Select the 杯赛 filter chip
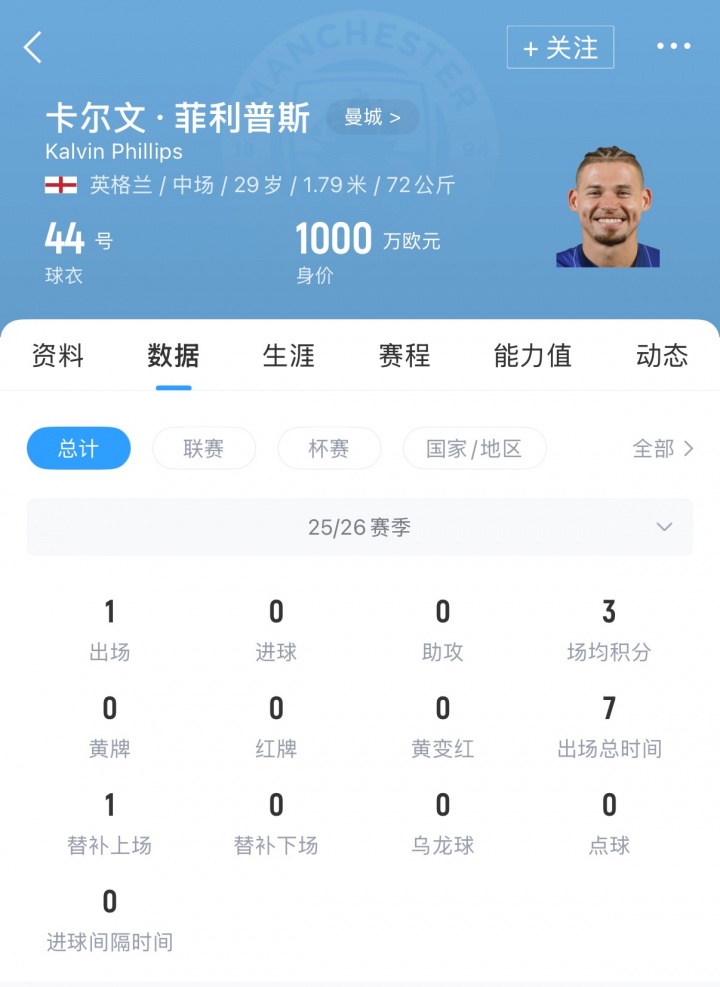The image size is (720, 987). [x=329, y=448]
